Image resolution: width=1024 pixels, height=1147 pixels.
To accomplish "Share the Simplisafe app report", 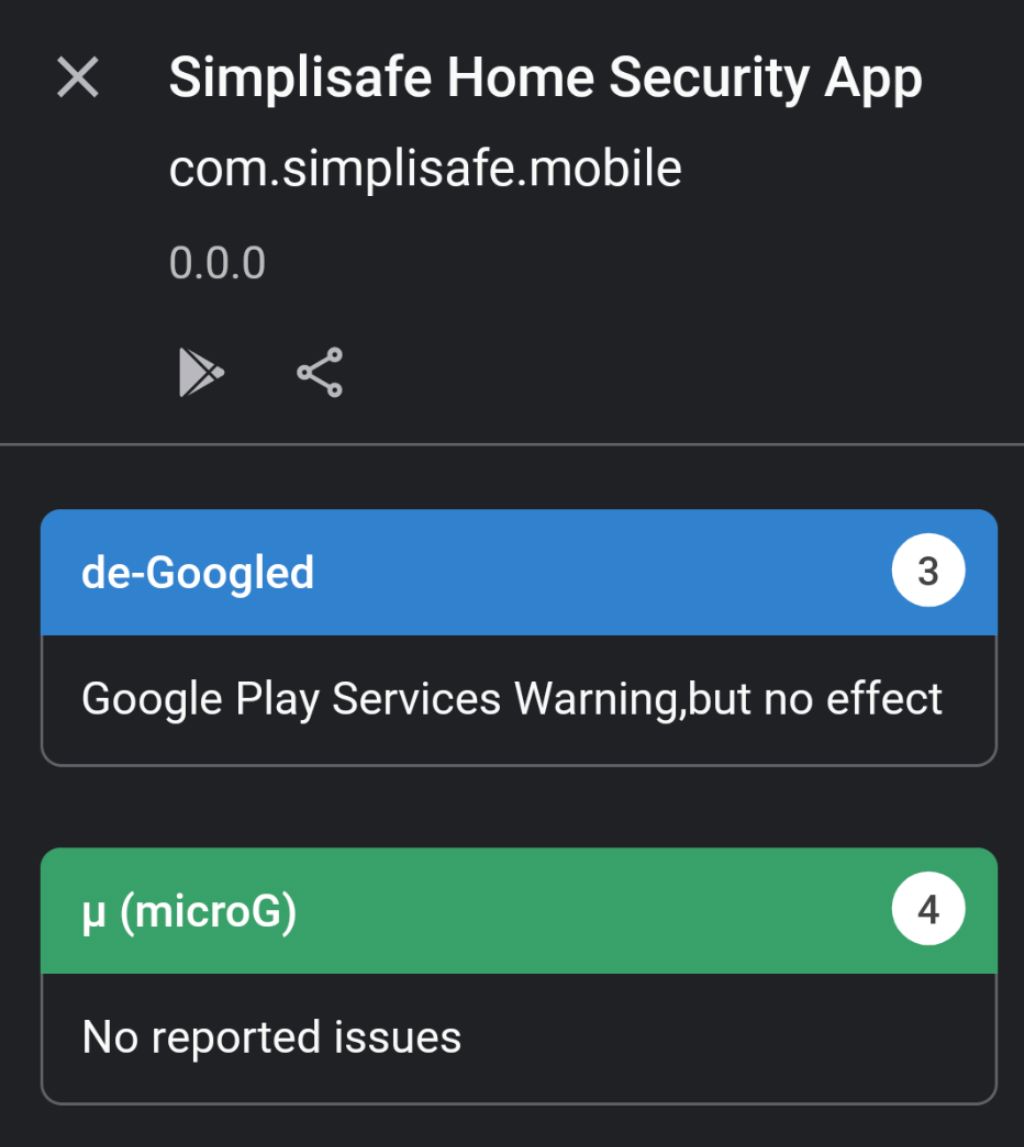I will click(320, 373).
